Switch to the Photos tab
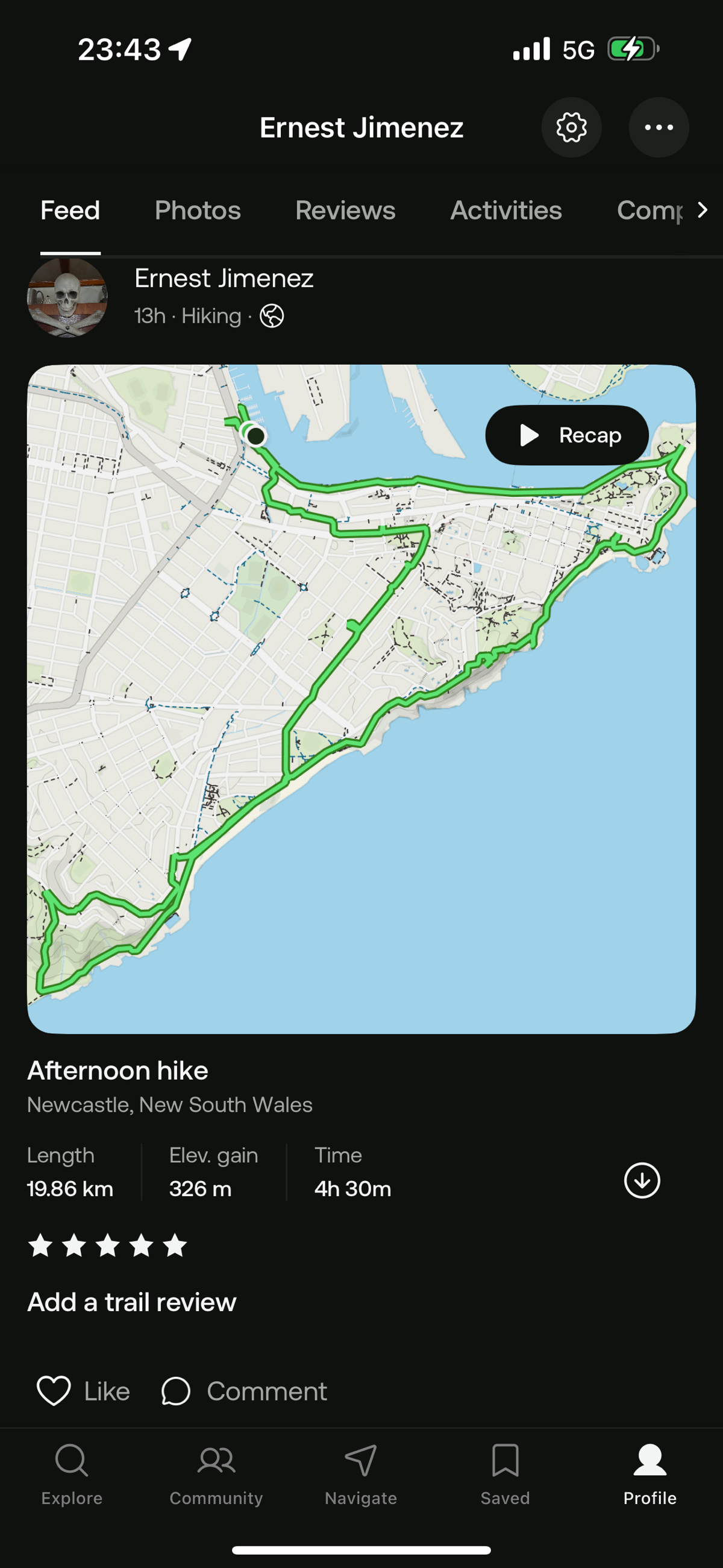Viewport: 723px width, 1568px height. pos(197,210)
